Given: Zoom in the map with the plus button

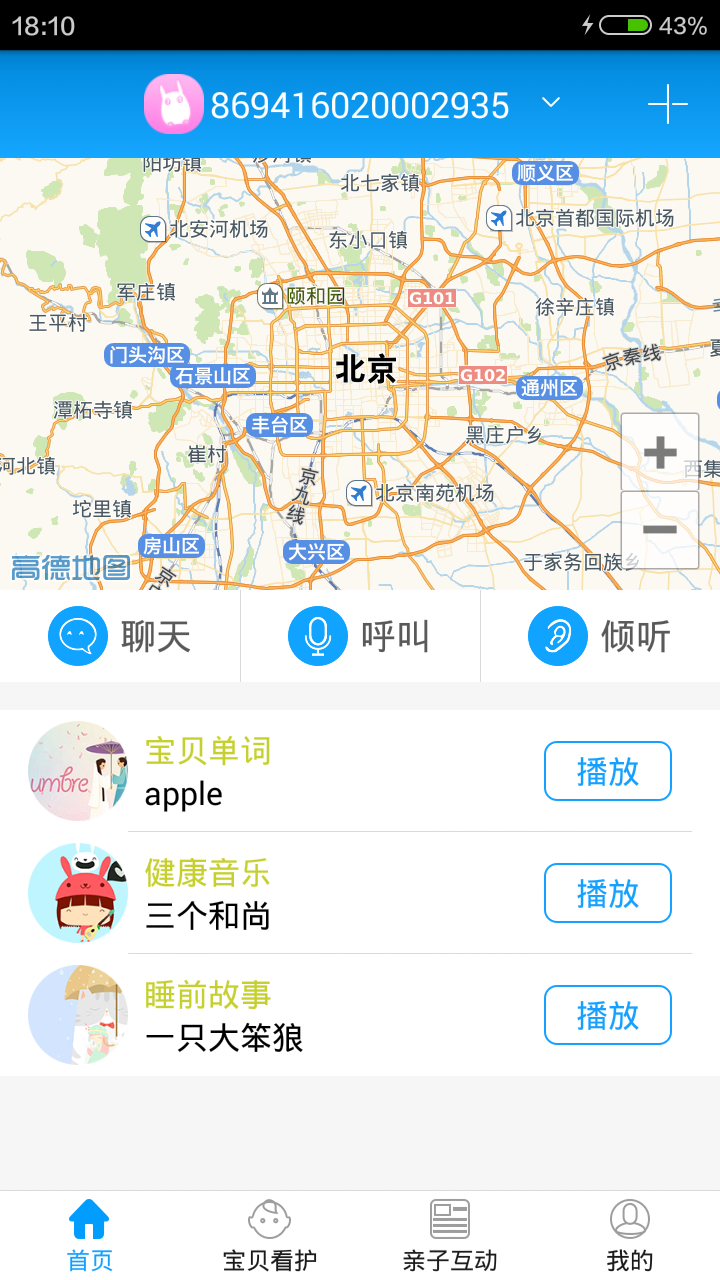Looking at the screenshot, I should pyautogui.click(x=660, y=452).
